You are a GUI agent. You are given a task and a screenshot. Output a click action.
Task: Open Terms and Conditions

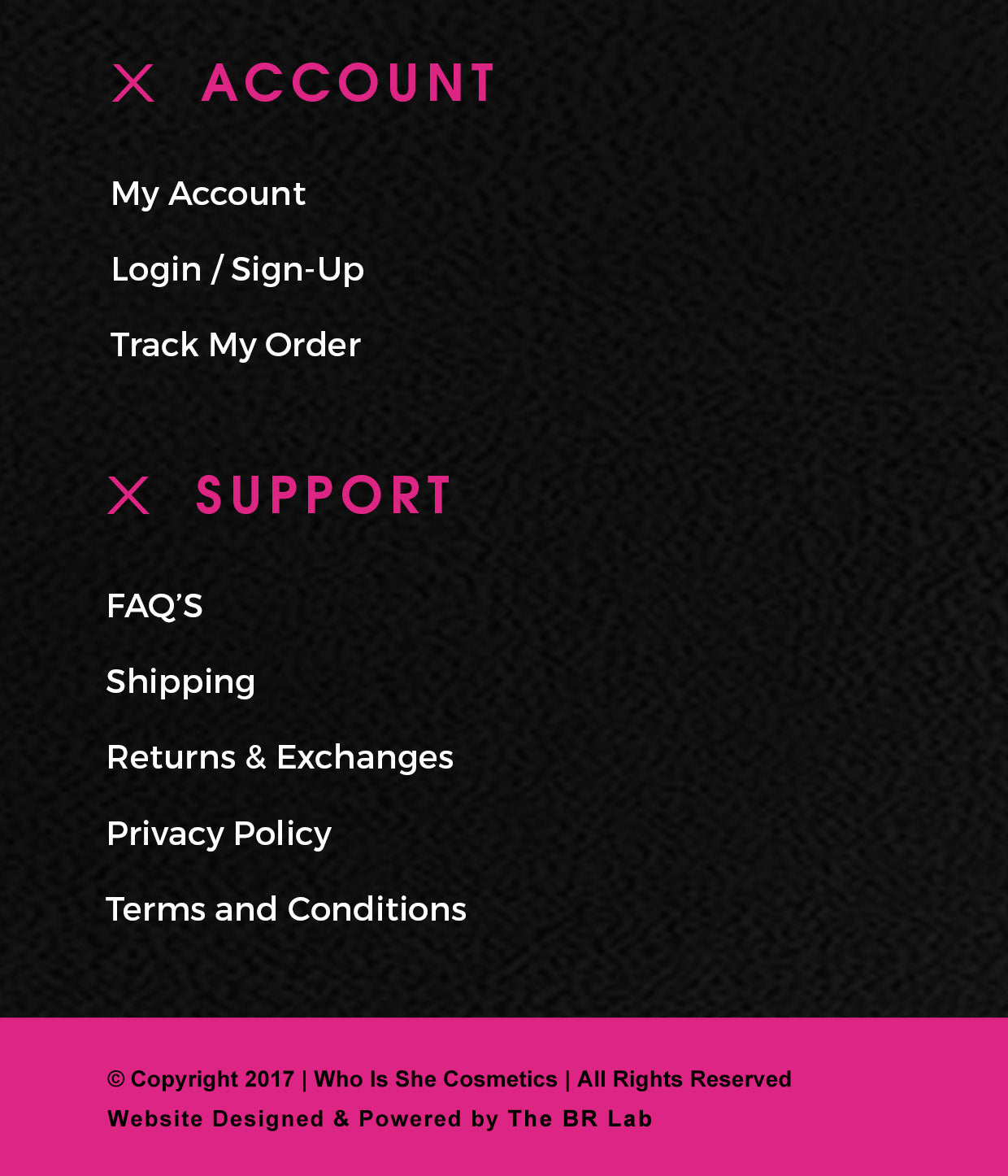click(x=286, y=909)
